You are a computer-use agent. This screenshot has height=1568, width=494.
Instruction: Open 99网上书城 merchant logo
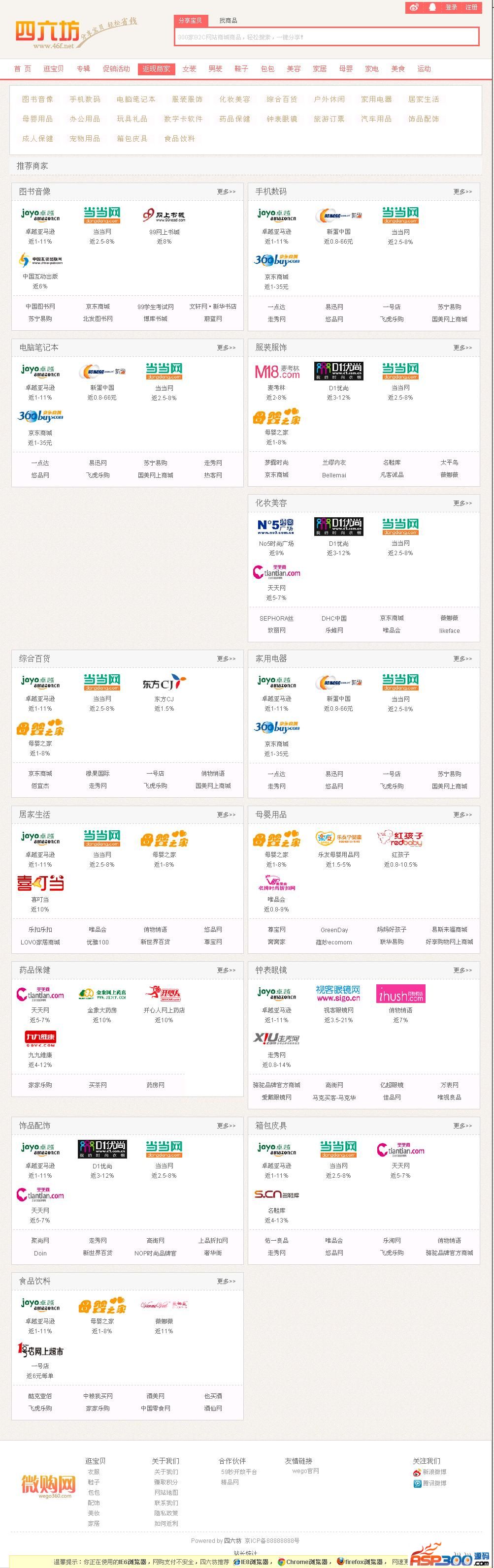pyautogui.click(x=164, y=216)
